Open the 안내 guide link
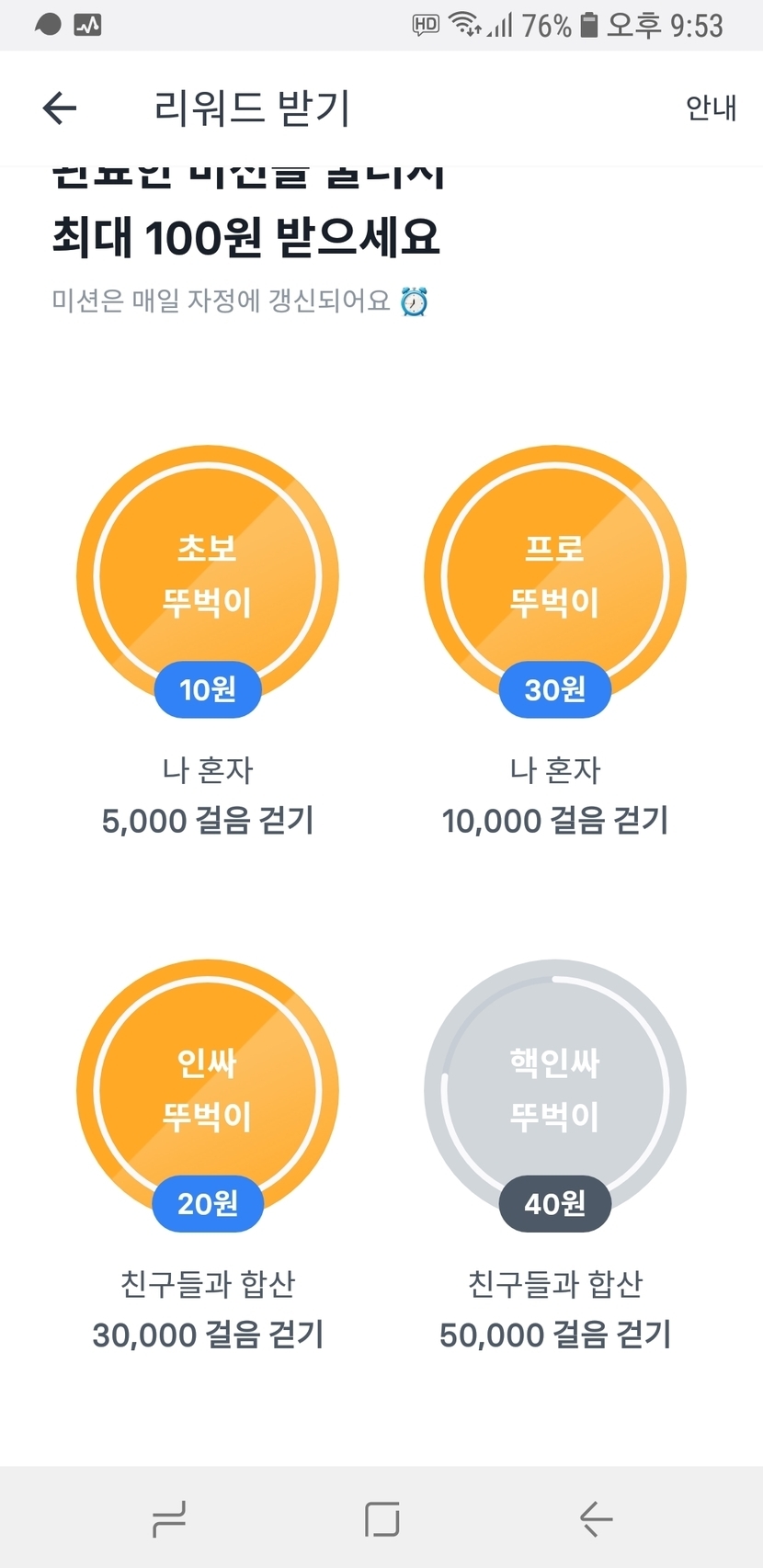 (x=711, y=108)
